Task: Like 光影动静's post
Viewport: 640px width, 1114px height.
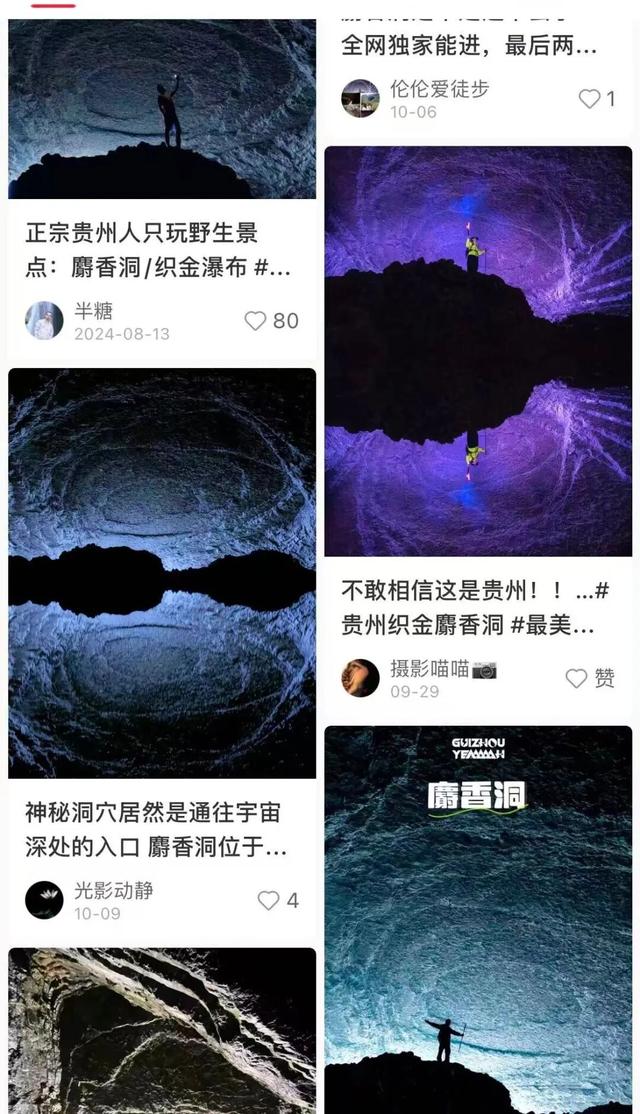Action: [268, 900]
